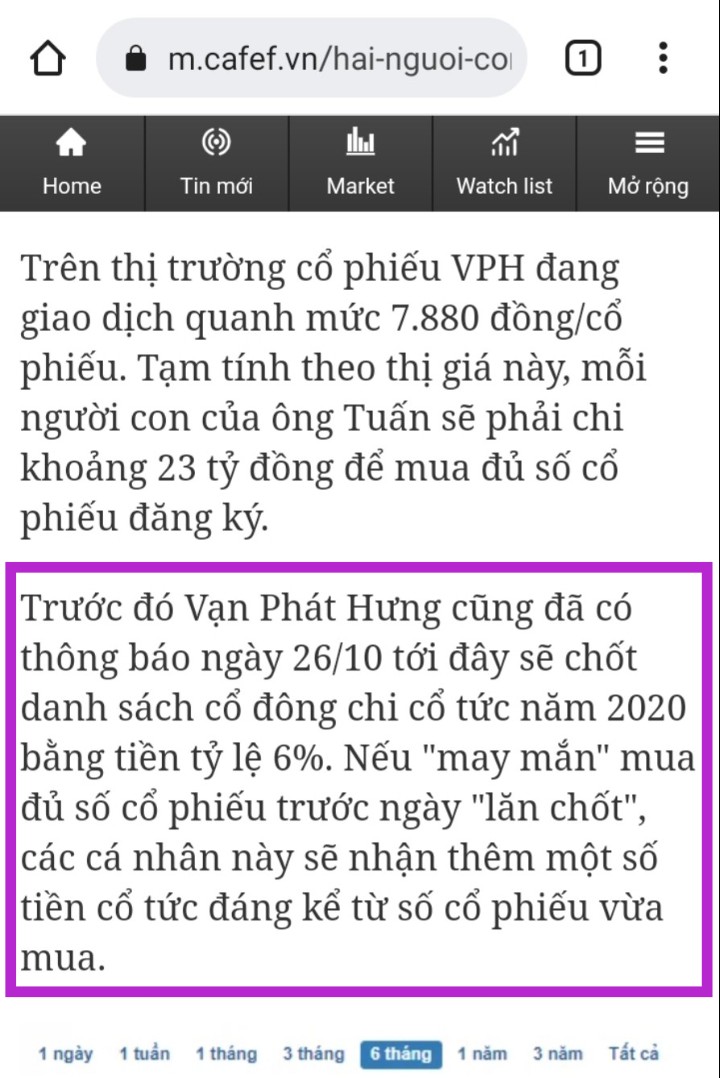Select the 1 ngày chart range
Screen dimensions: 720x1078
[x=66, y=1054]
